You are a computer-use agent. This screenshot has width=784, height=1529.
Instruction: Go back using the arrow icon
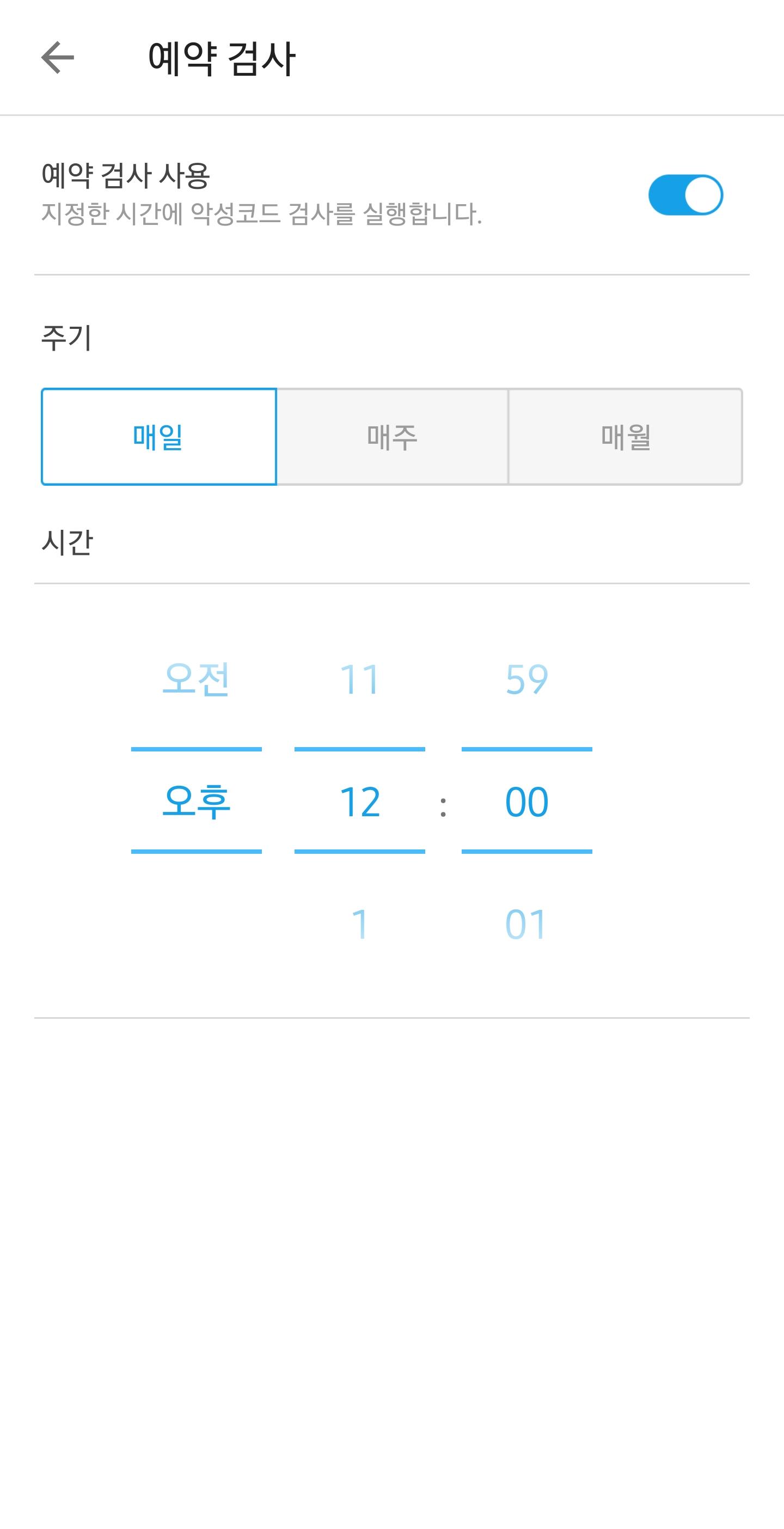(58, 58)
